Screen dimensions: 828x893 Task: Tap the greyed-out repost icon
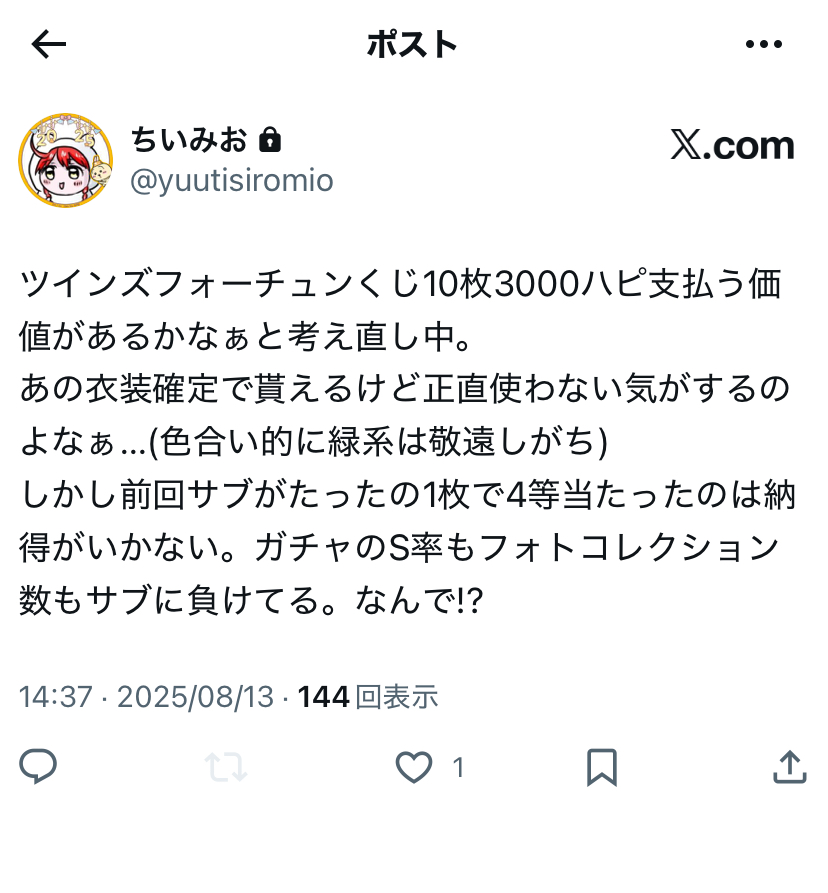(226, 767)
